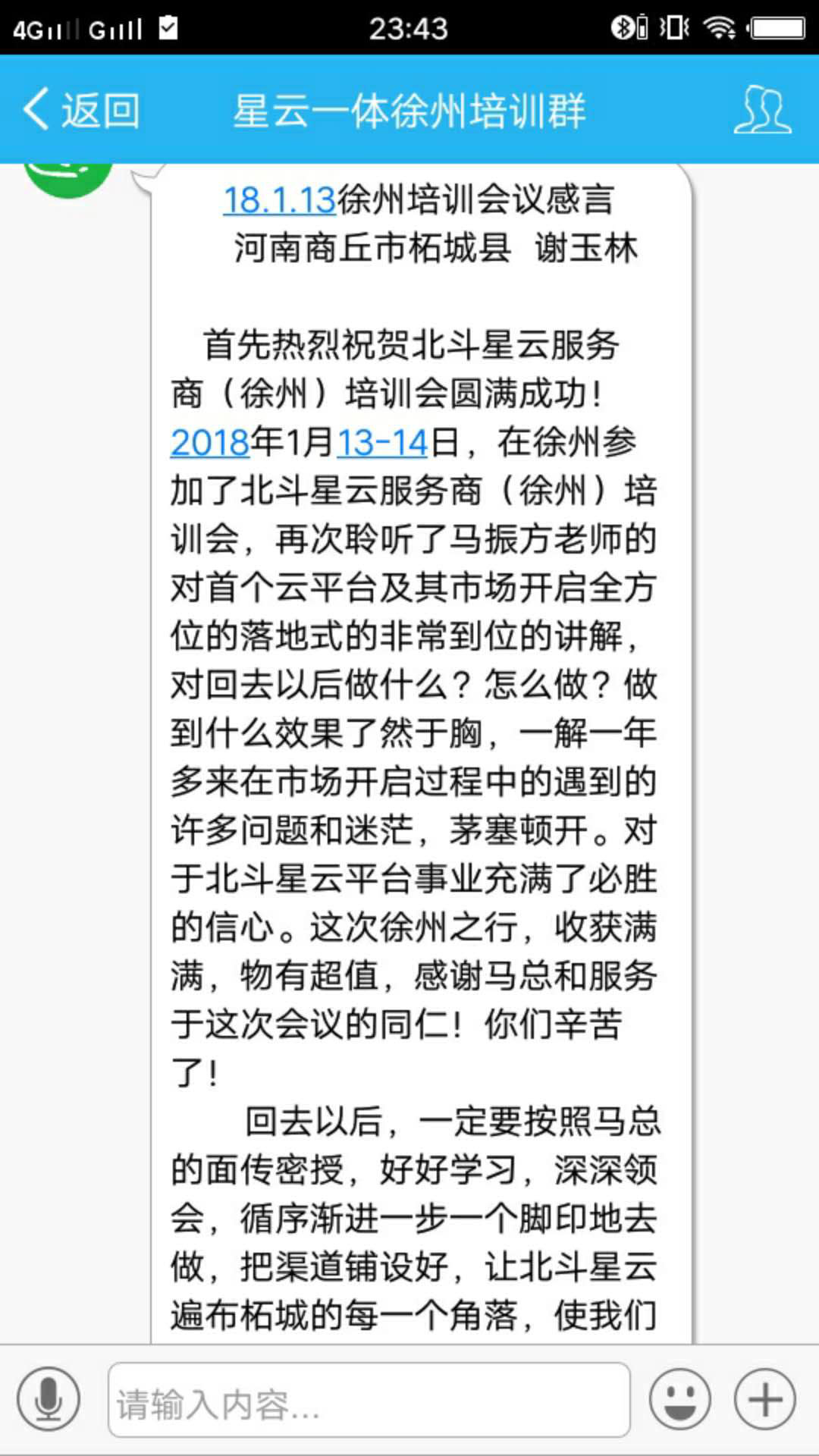The height and width of the screenshot is (1456, 819).
Task: Open the emoji picker
Action: click(679, 1399)
